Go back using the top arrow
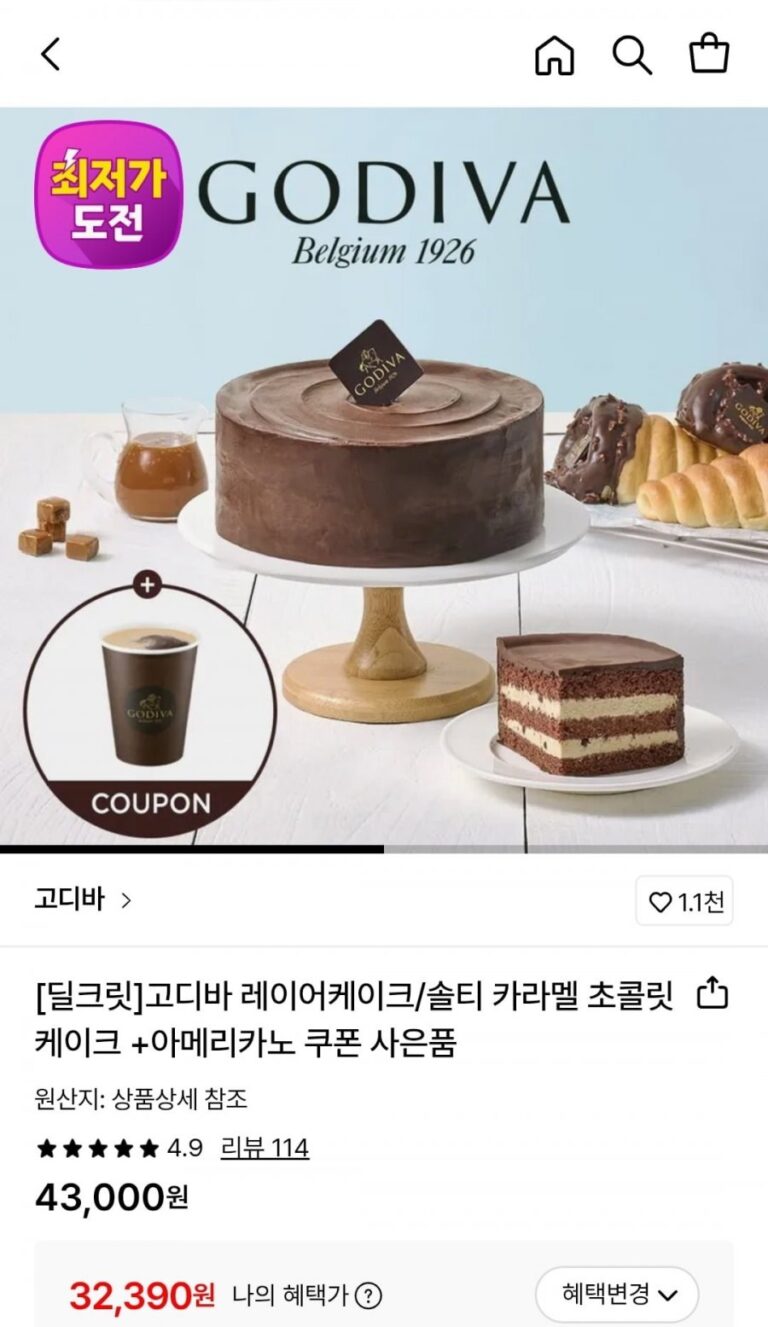 (51, 54)
